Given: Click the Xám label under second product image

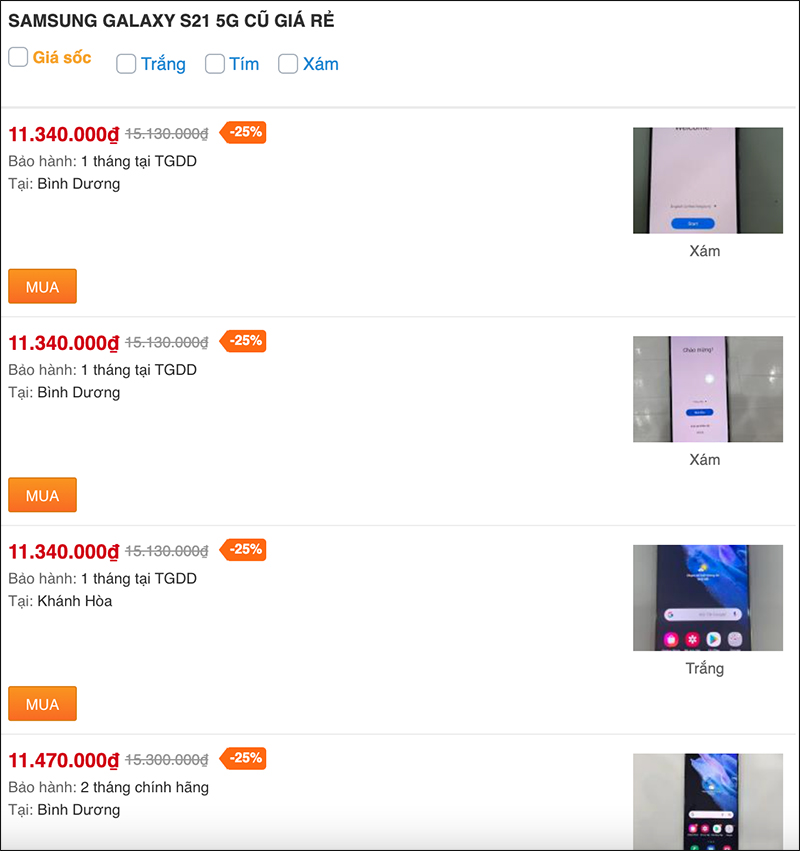Looking at the screenshot, I should (x=706, y=459).
